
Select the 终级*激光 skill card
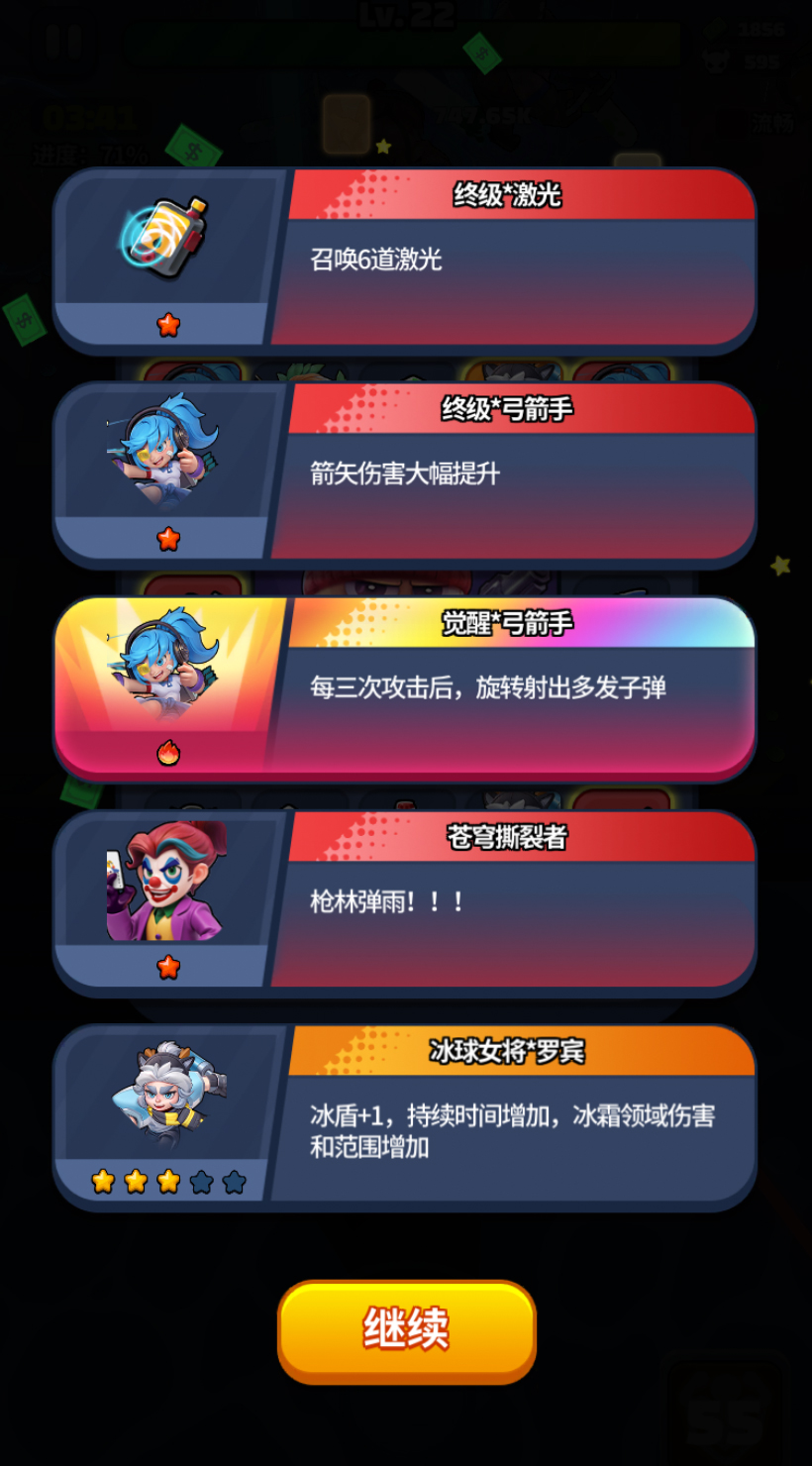coord(406,261)
